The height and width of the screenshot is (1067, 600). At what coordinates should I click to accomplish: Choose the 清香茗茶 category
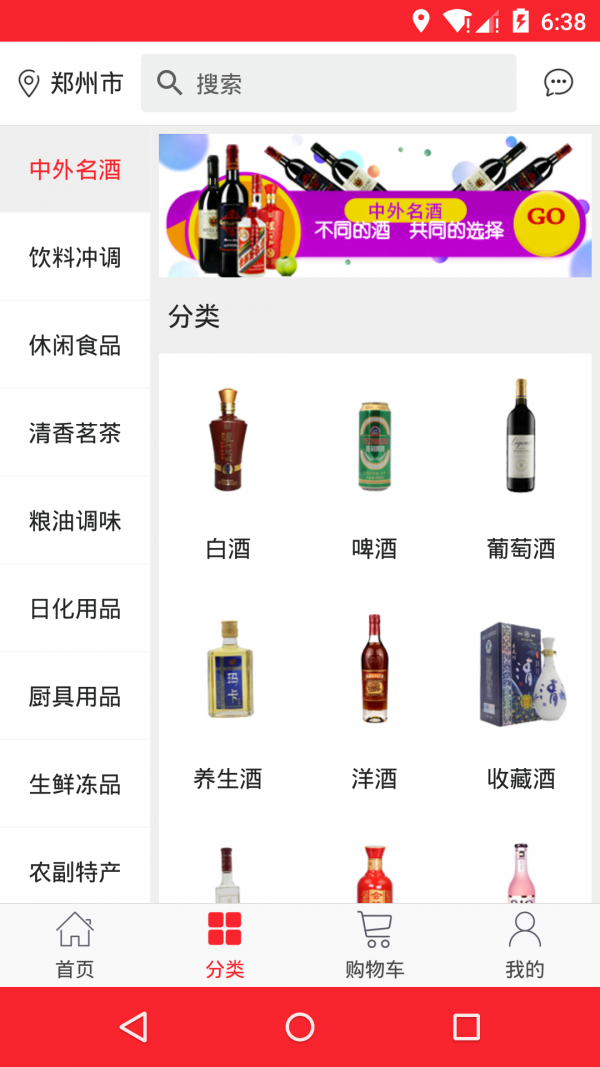75,434
